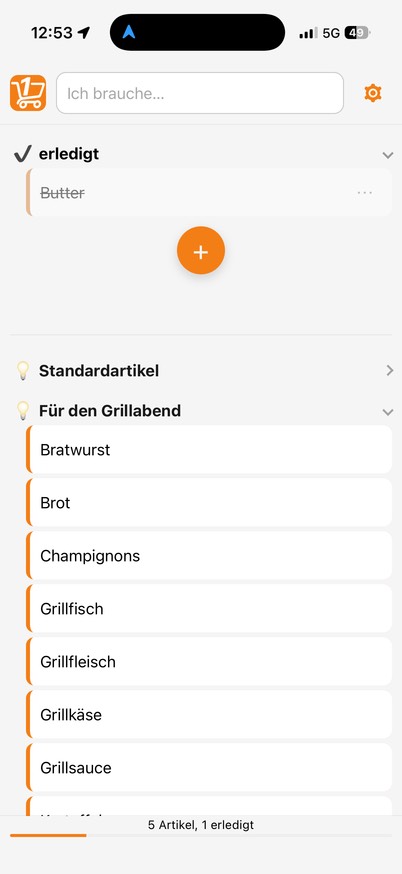This screenshot has width=402, height=874.
Task: Choose Champignons from suggestions
Action: point(209,556)
